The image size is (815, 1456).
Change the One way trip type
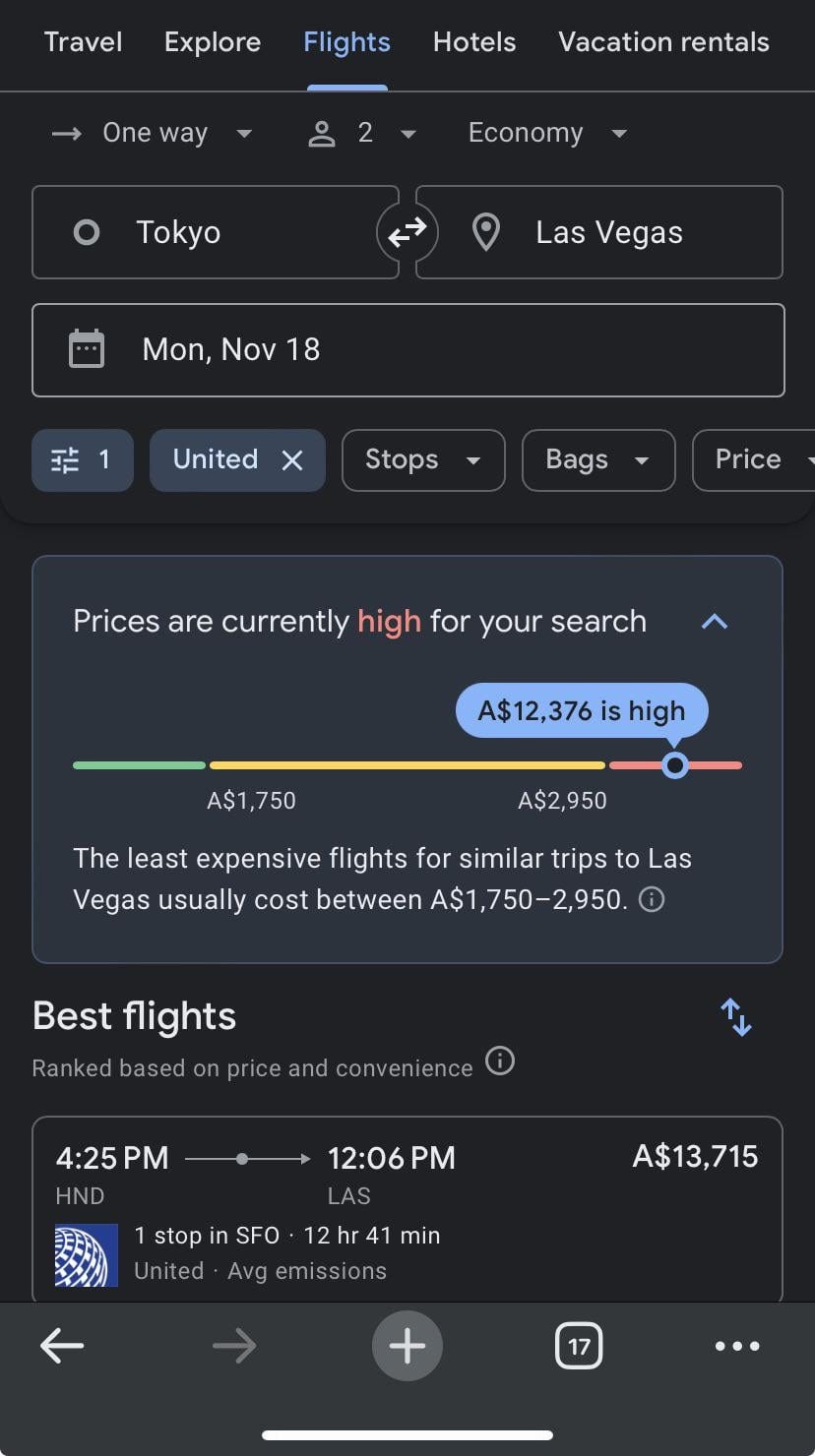pos(156,132)
